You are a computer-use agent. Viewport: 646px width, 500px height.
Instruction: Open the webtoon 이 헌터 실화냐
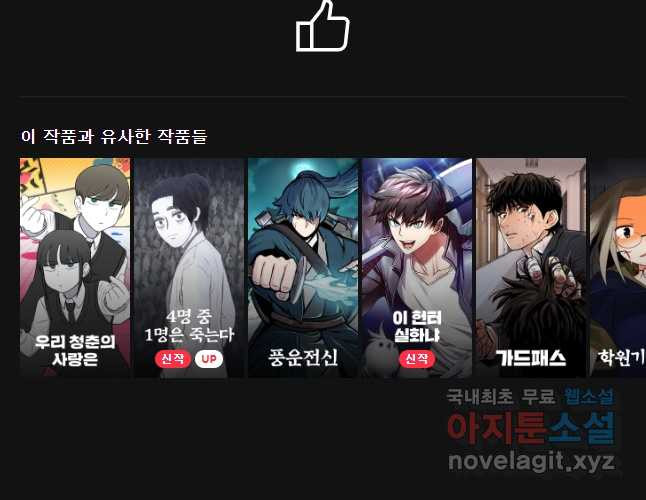pos(417,267)
